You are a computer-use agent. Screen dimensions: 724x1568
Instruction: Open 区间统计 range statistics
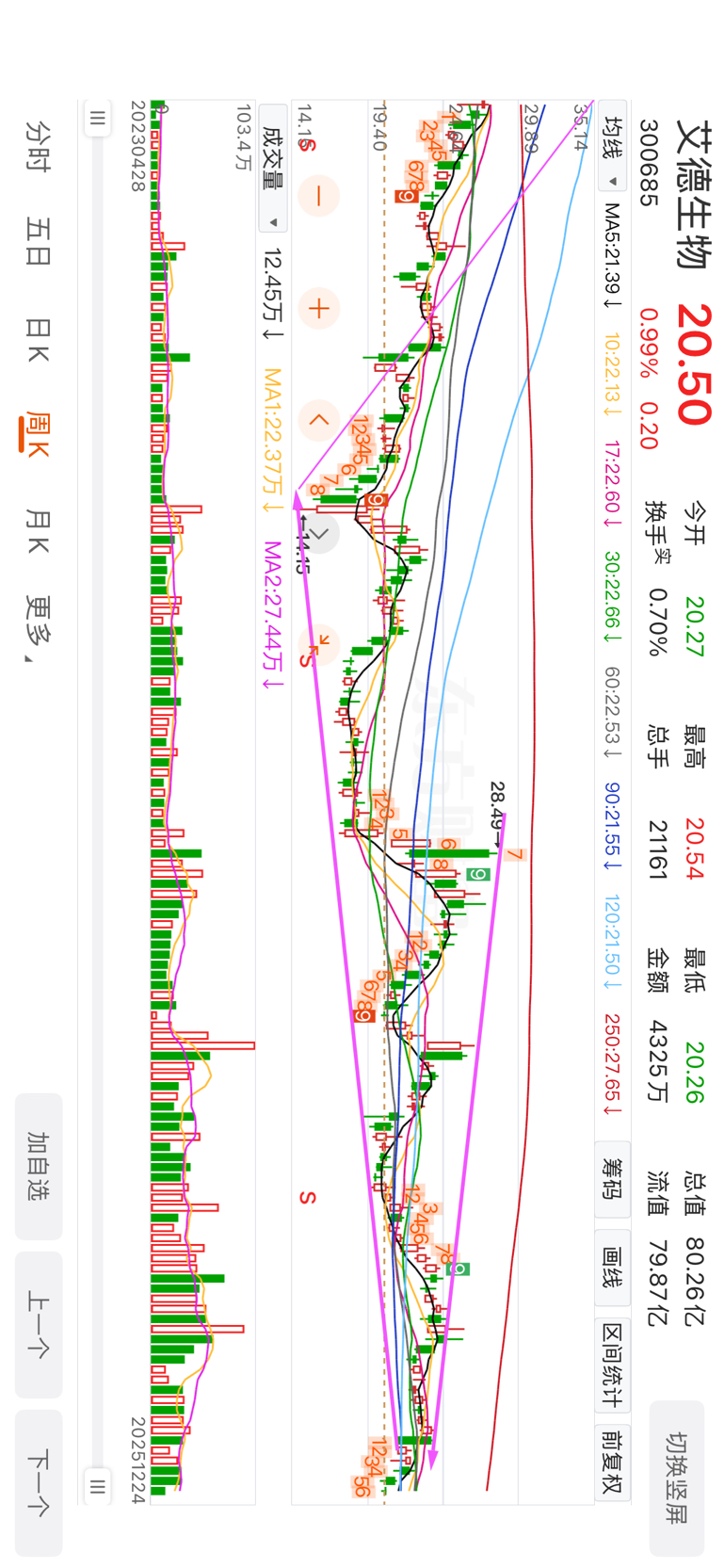pyautogui.click(x=613, y=1365)
